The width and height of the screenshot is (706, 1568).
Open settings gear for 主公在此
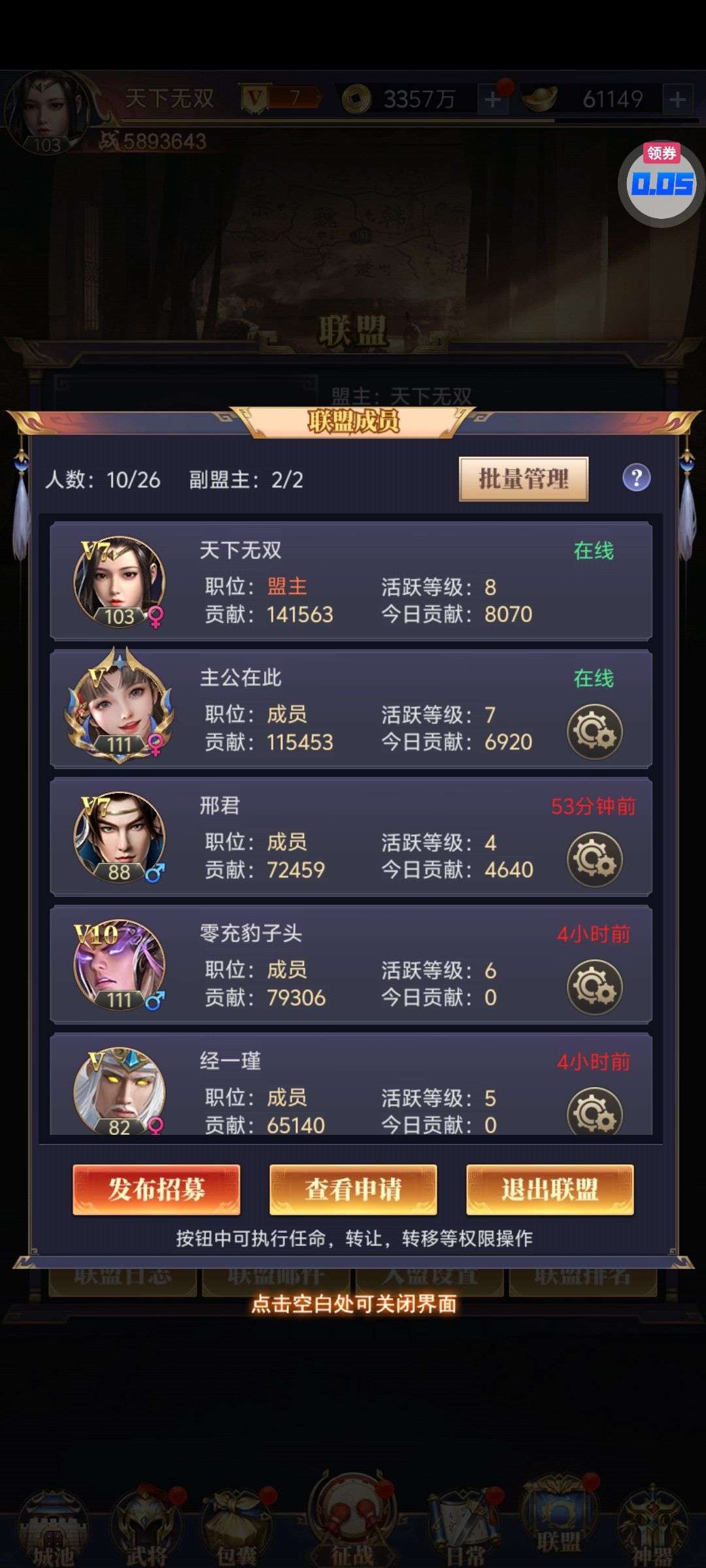[594, 732]
